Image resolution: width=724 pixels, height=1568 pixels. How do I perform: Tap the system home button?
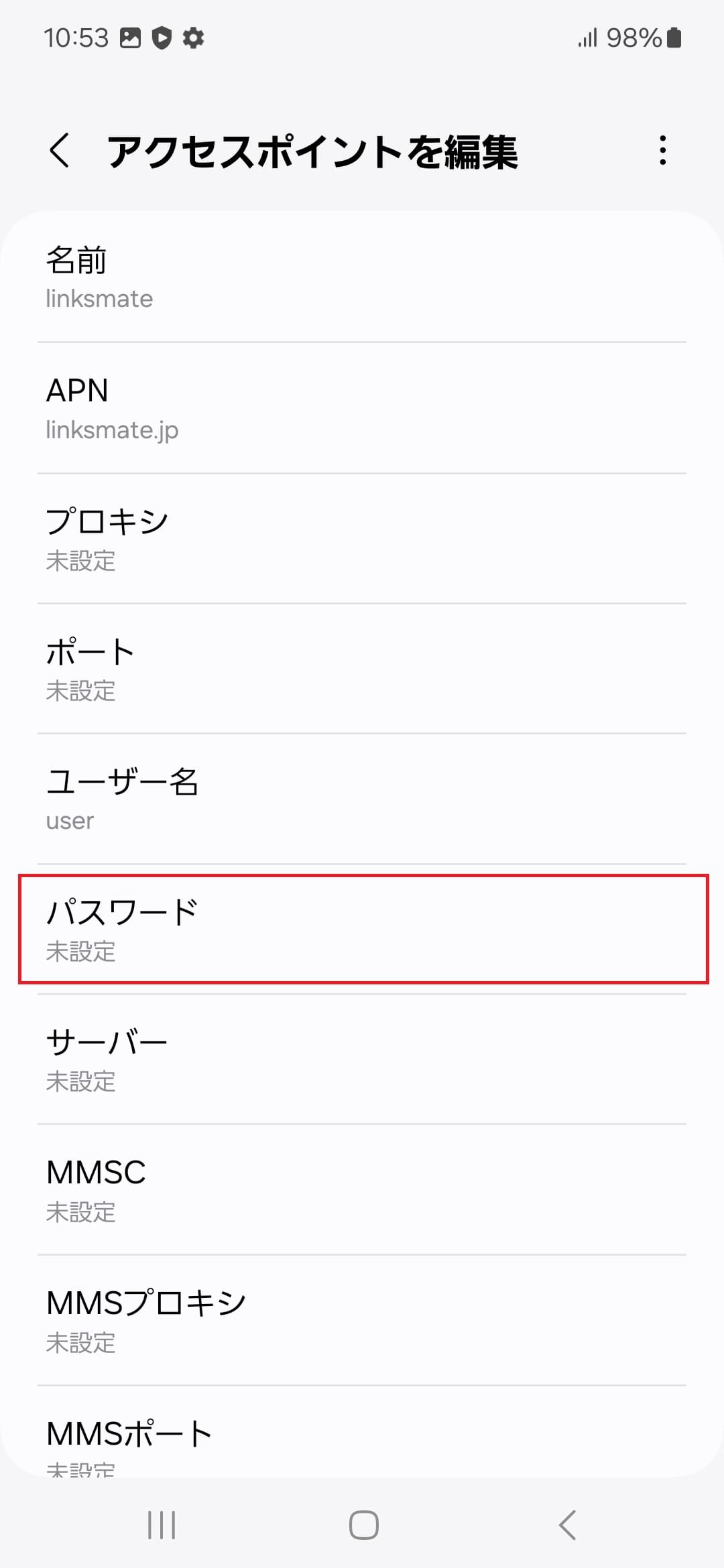363,1525
